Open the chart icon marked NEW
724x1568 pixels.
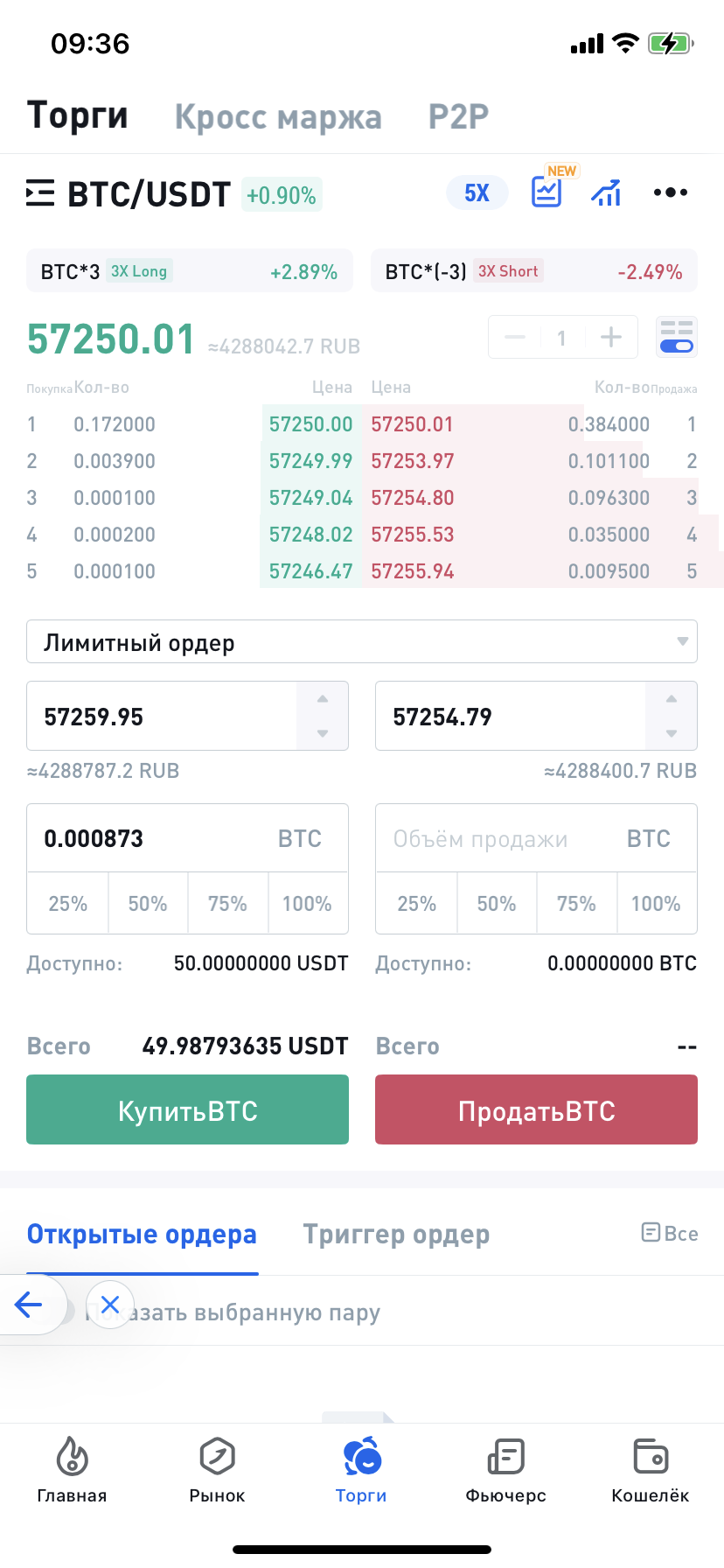click(x=547, y=191)
